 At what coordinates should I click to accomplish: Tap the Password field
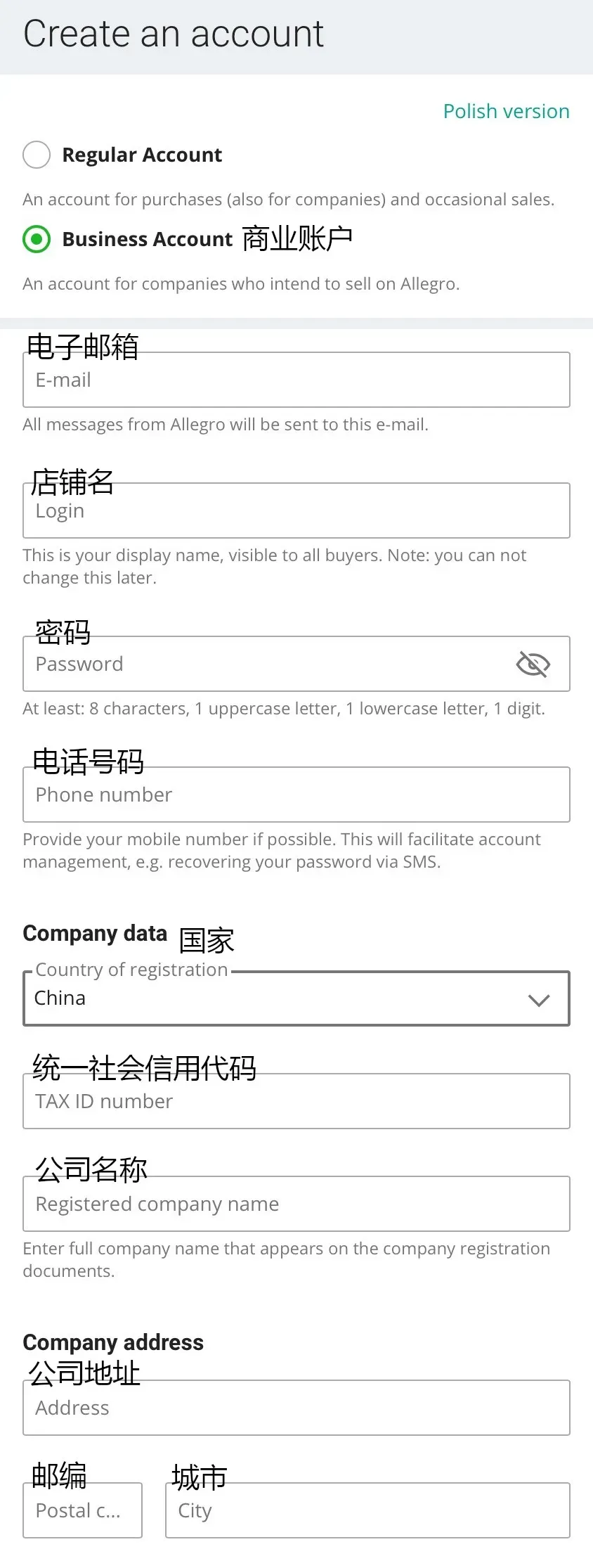267,664
